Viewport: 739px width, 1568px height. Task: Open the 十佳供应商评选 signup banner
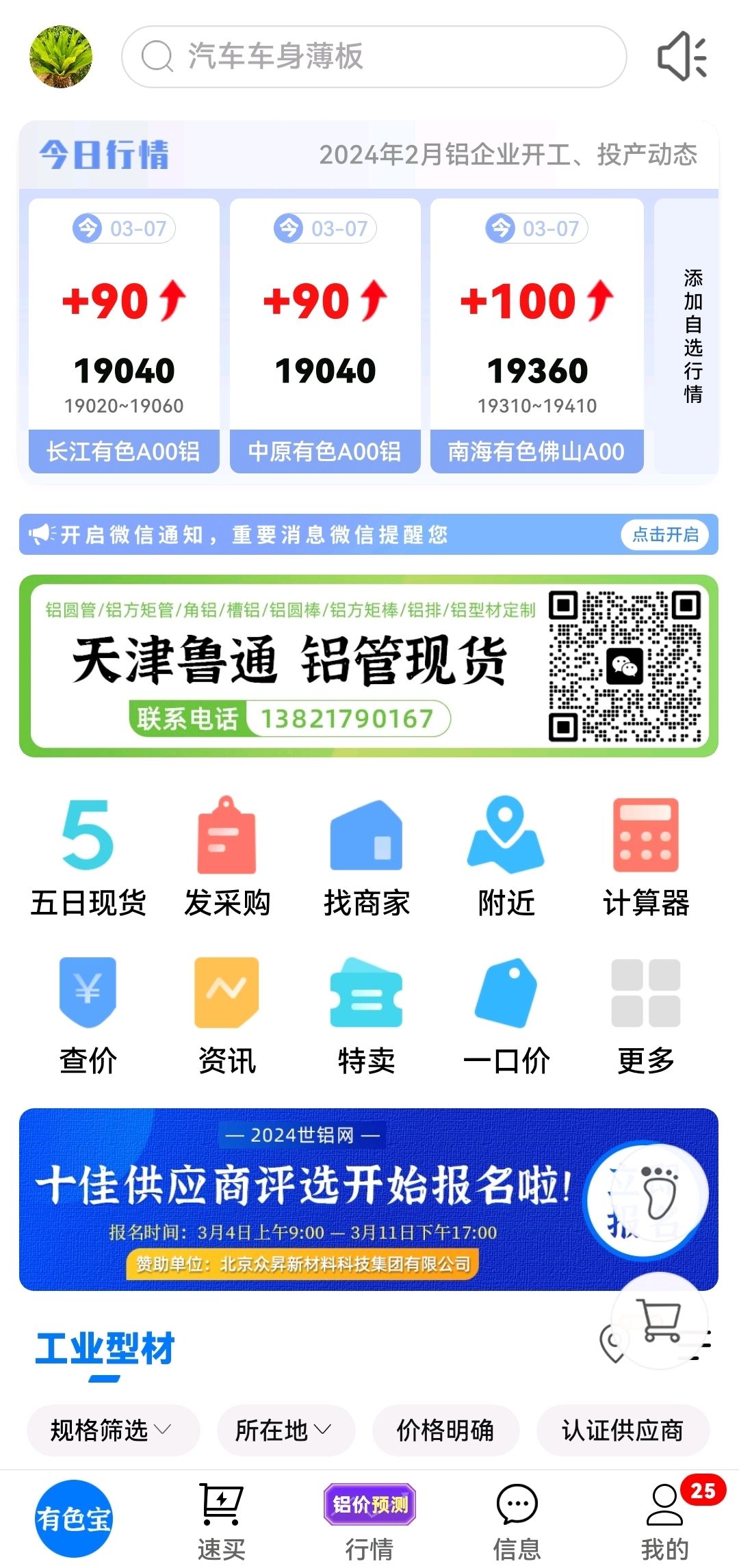pos(369,1199)
